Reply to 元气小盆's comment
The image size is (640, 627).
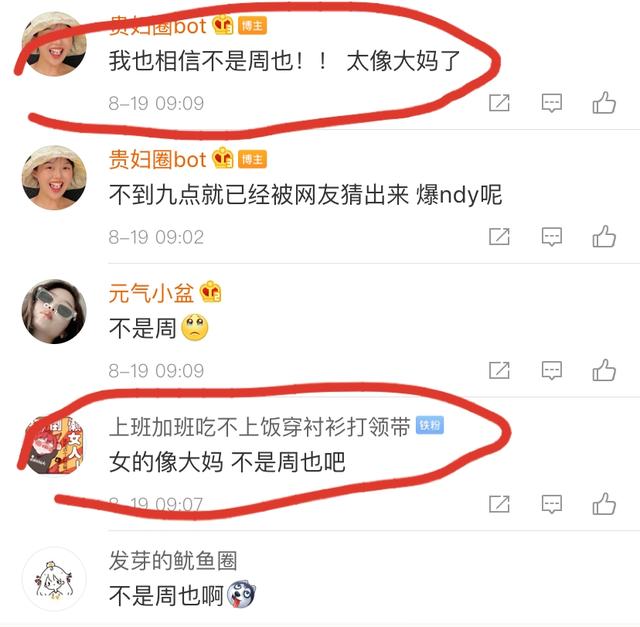pos(552,370)
